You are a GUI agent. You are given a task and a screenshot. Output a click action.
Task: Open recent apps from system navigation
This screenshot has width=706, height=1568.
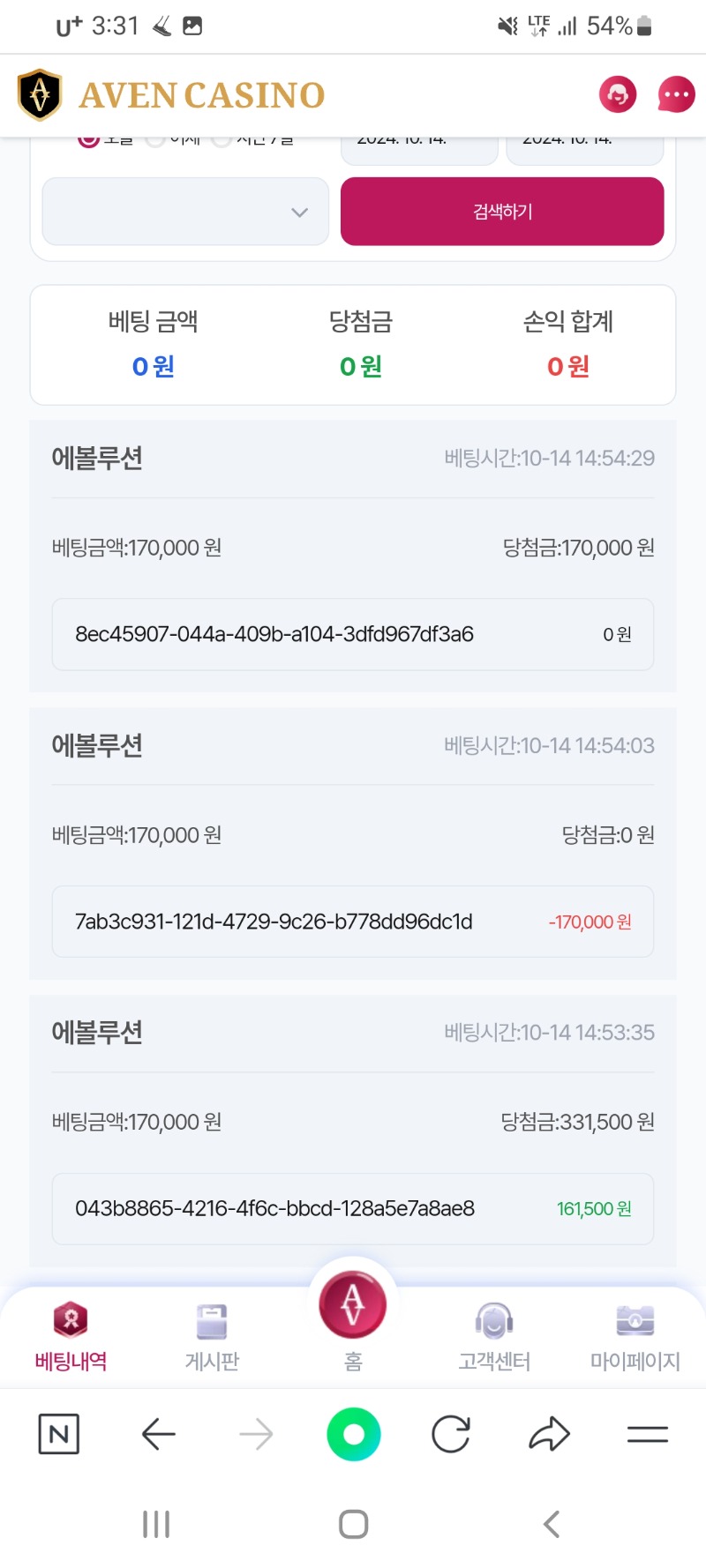click(x=156, y=1524)
